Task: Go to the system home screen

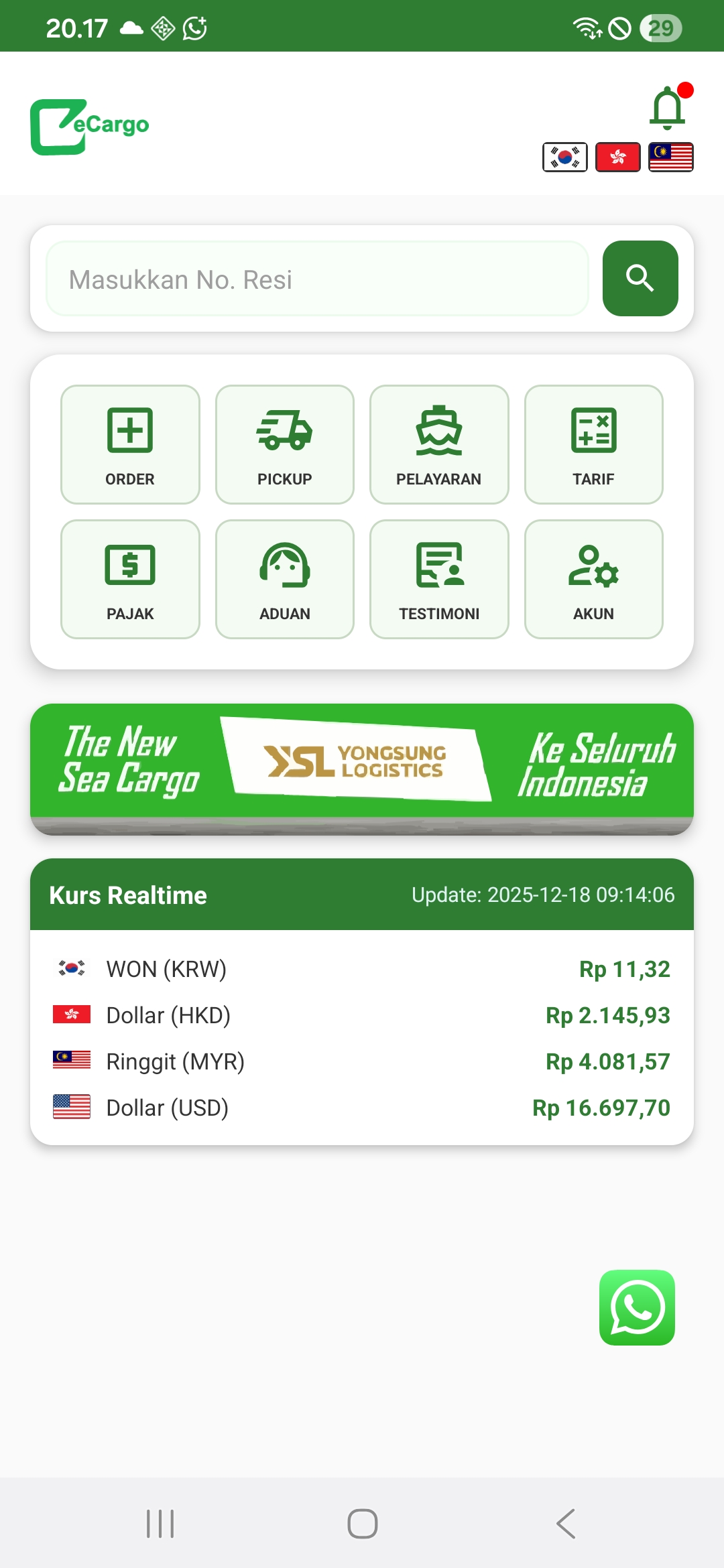Action: (362, 1524)
